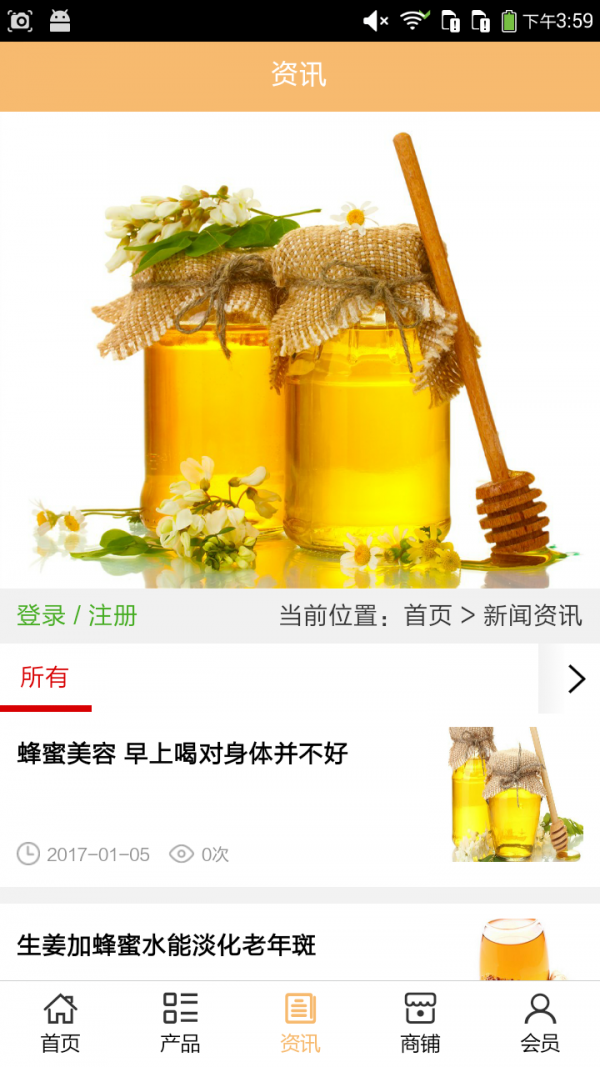Open the honey jars banner image
The image size is (600, 1067).
coord(300,350)
